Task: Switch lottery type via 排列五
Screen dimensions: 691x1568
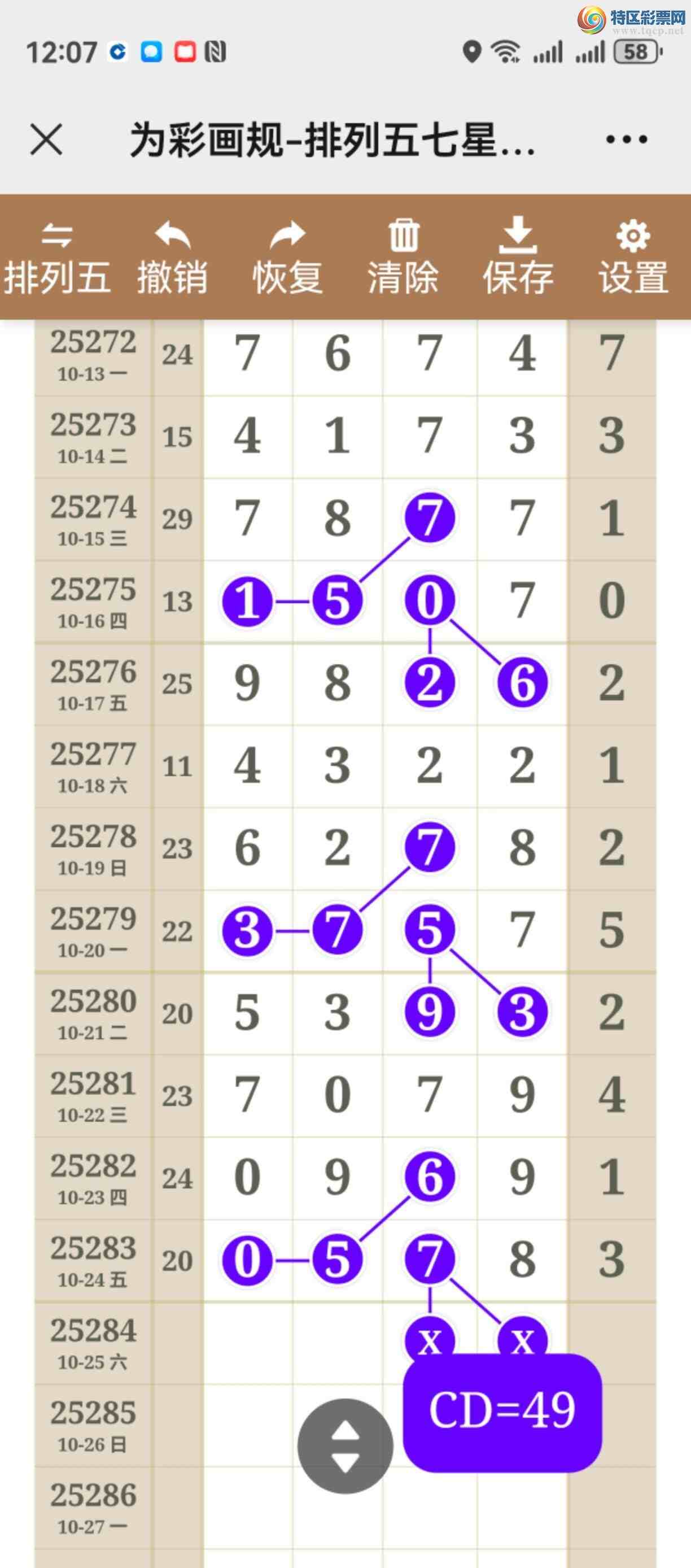Action: [57, 258]
